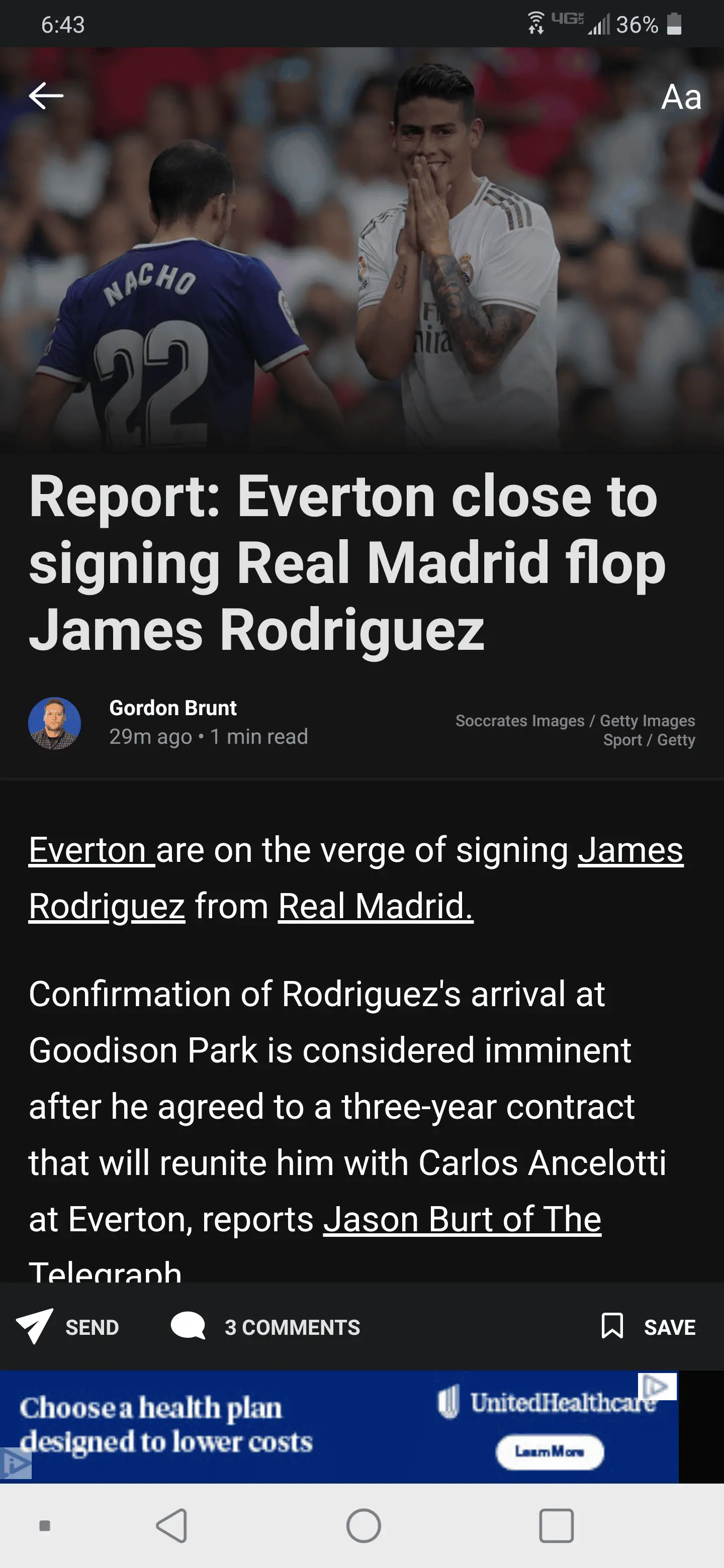Tap Learn More on the UnitedHealthcare ad
This screenshot has height=1568, width=724.
(x=549, y=1452)
